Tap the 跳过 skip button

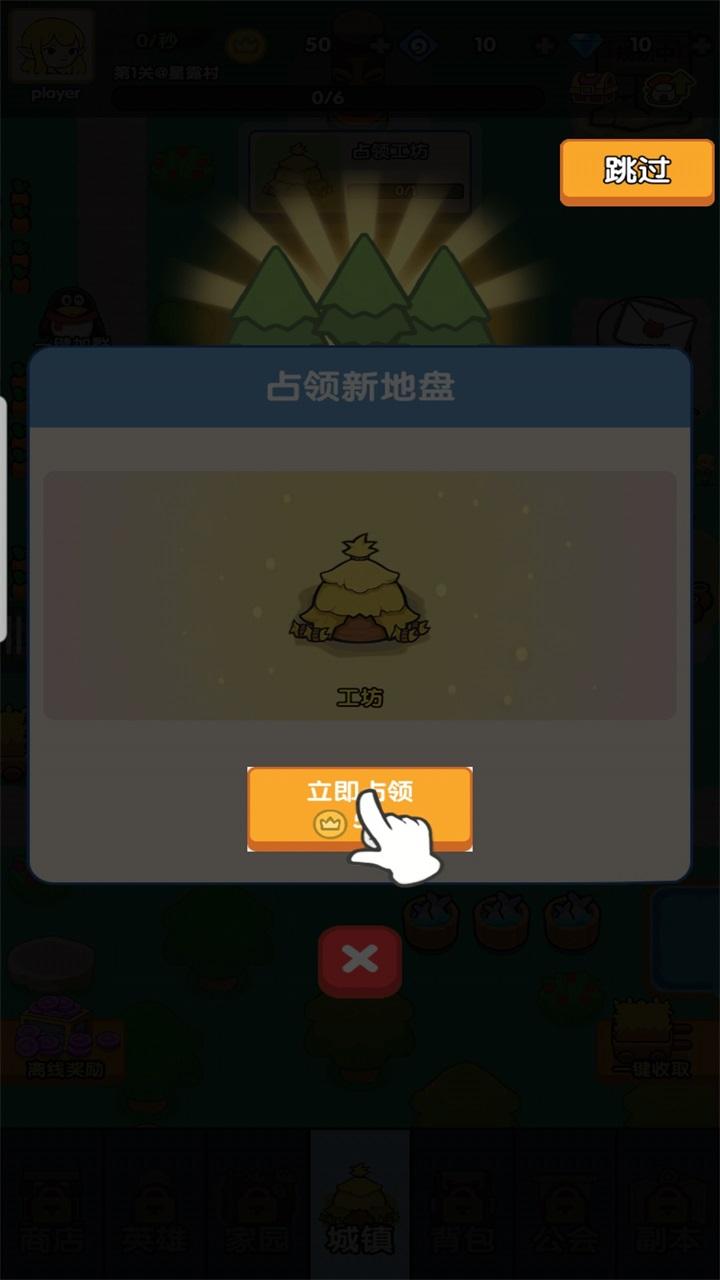(x=637, y=171)
